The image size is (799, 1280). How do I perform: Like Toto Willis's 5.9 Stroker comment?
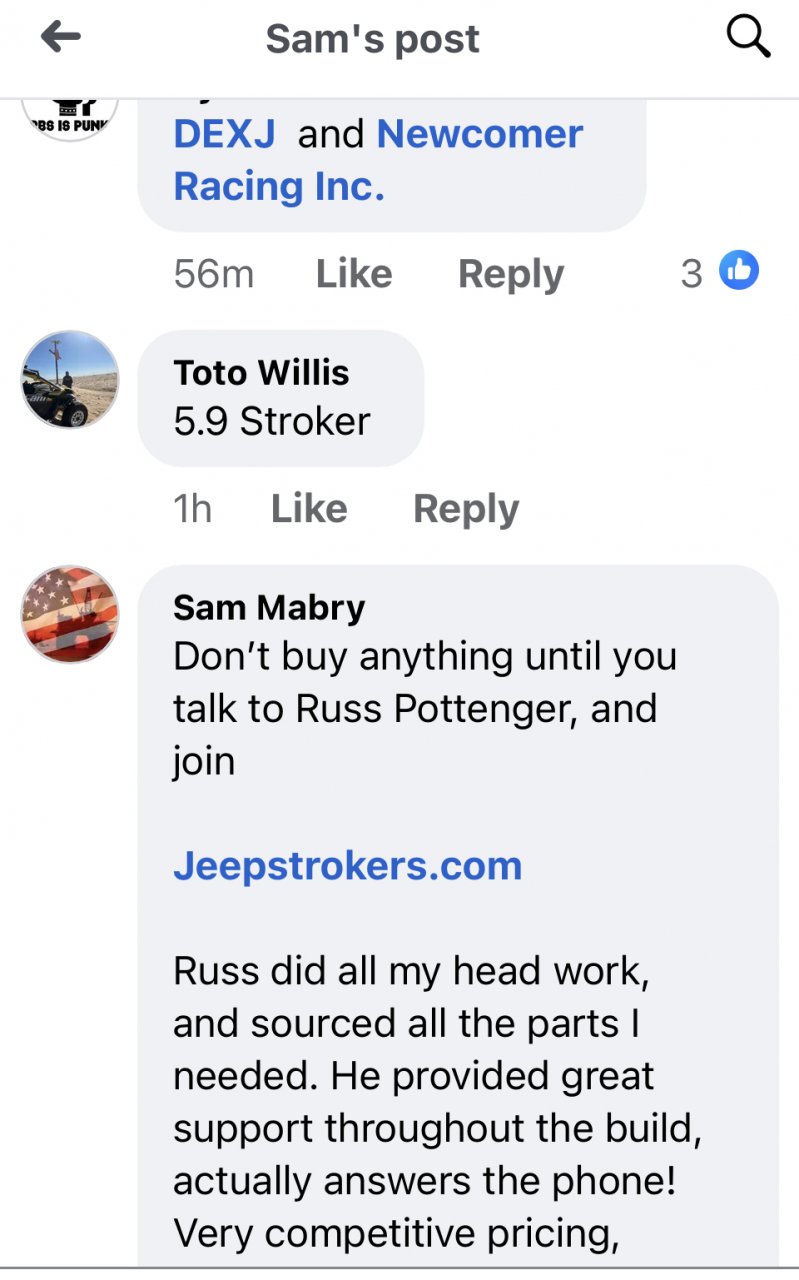(309, 509)
